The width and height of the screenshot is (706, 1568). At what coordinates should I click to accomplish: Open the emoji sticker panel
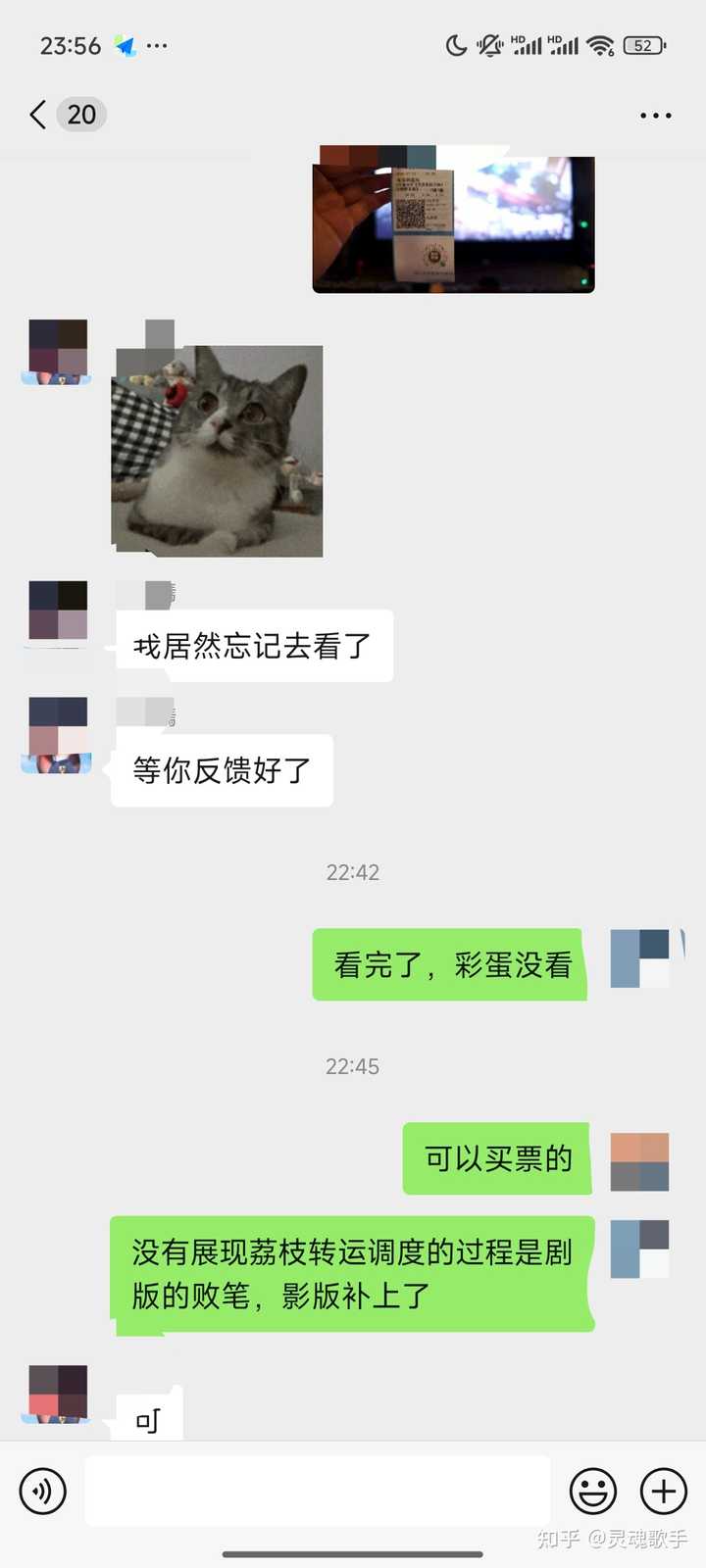593,1492
